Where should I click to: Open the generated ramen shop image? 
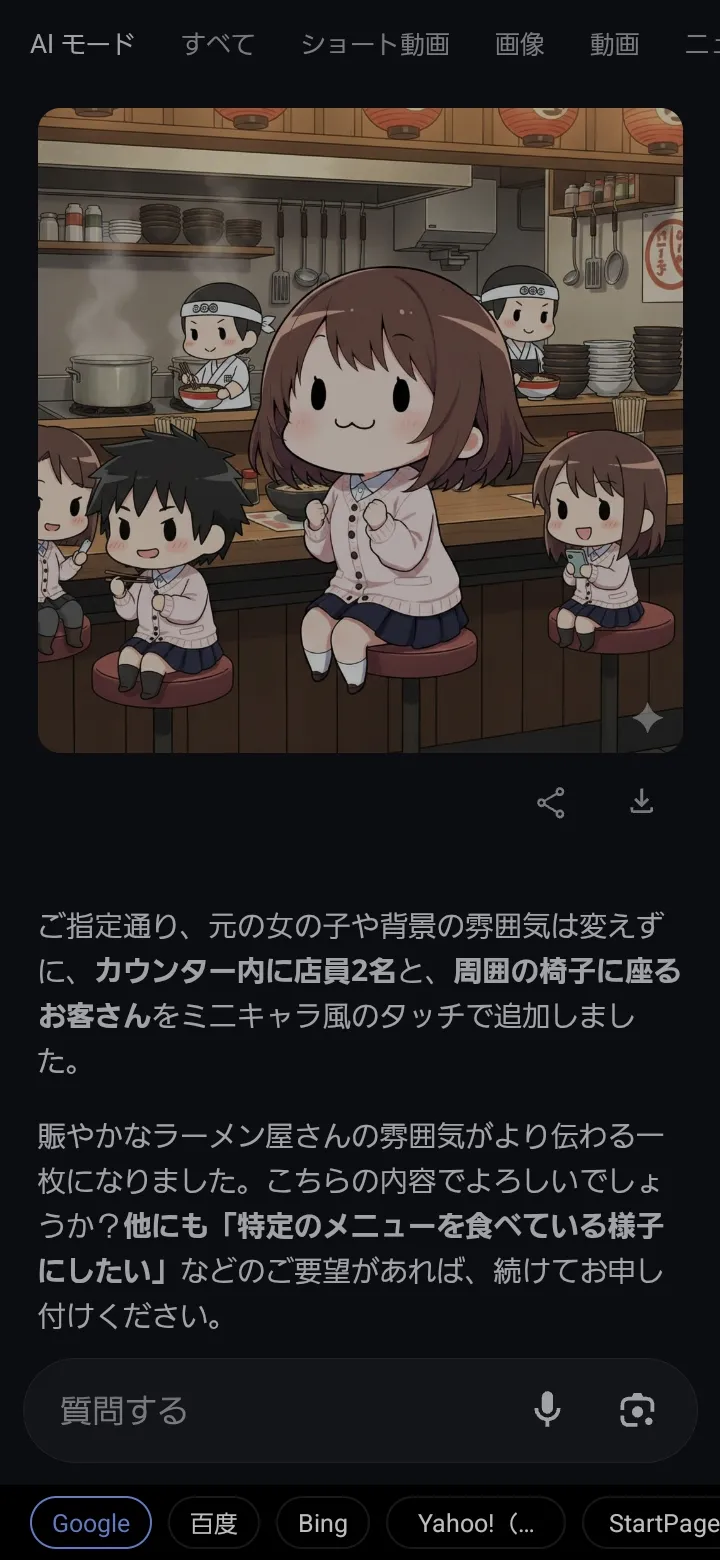point(360,430)
